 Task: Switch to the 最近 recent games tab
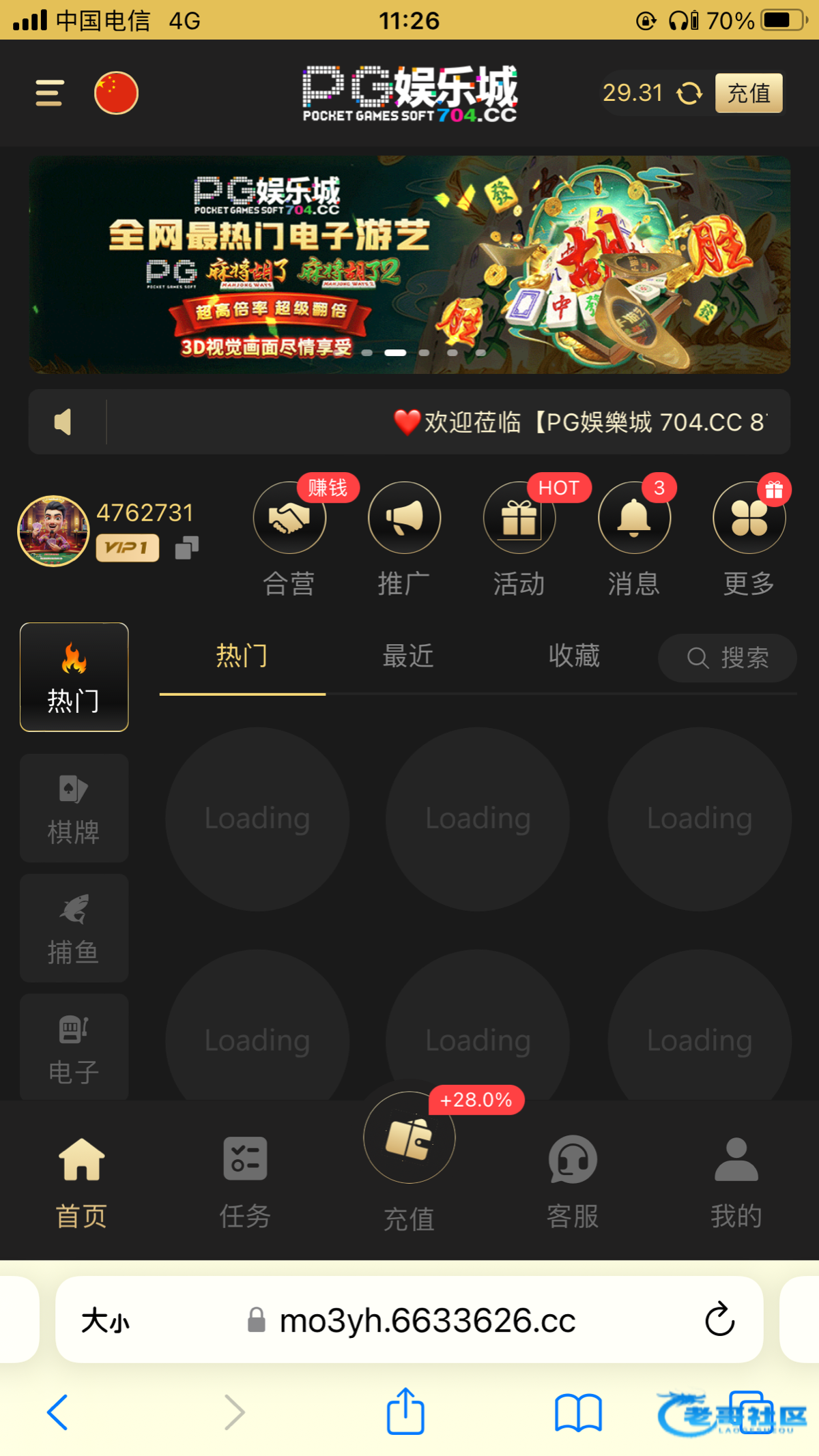click(408, 656)
